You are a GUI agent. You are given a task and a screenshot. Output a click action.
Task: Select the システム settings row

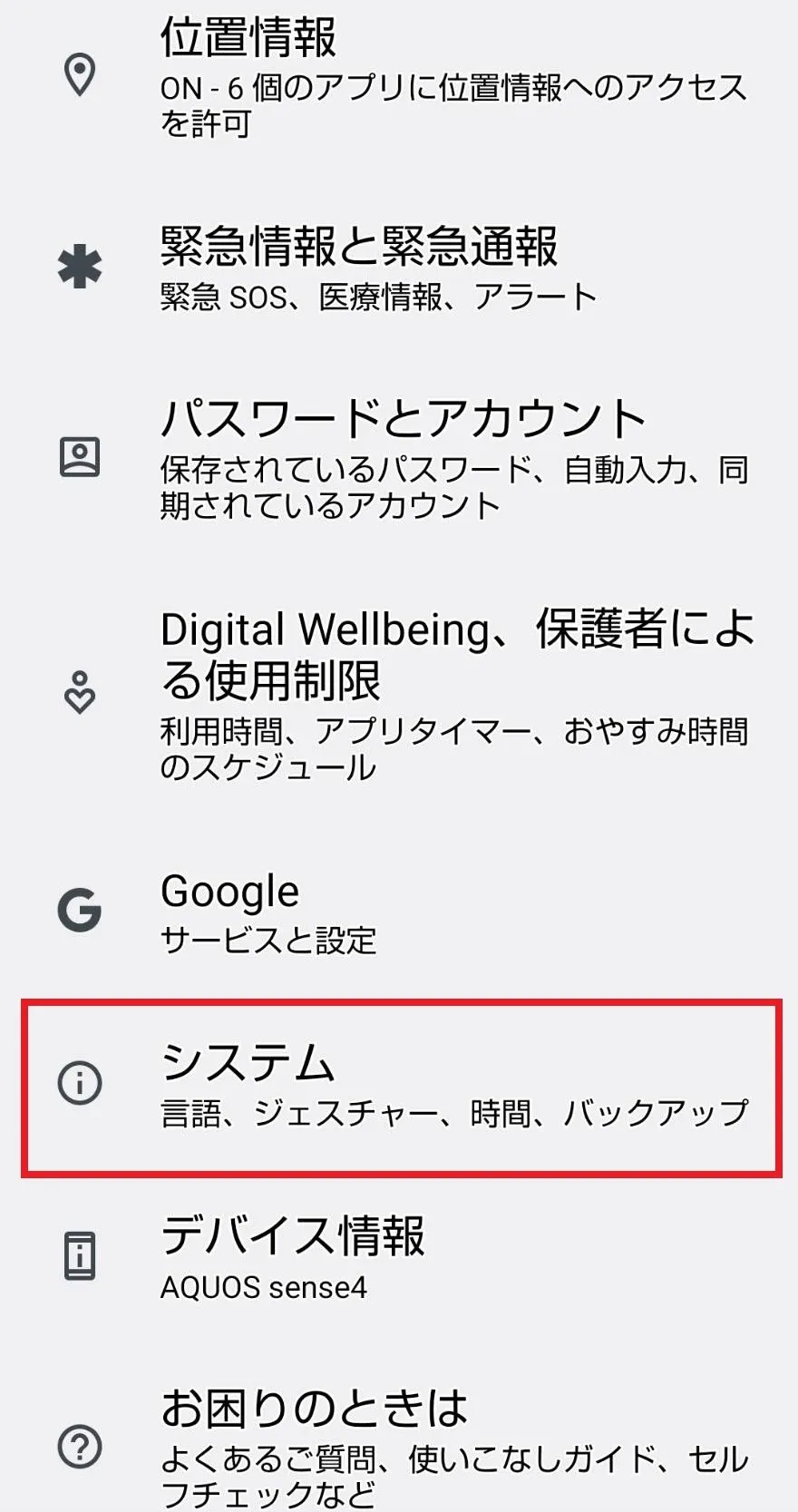pos(399,1086)
